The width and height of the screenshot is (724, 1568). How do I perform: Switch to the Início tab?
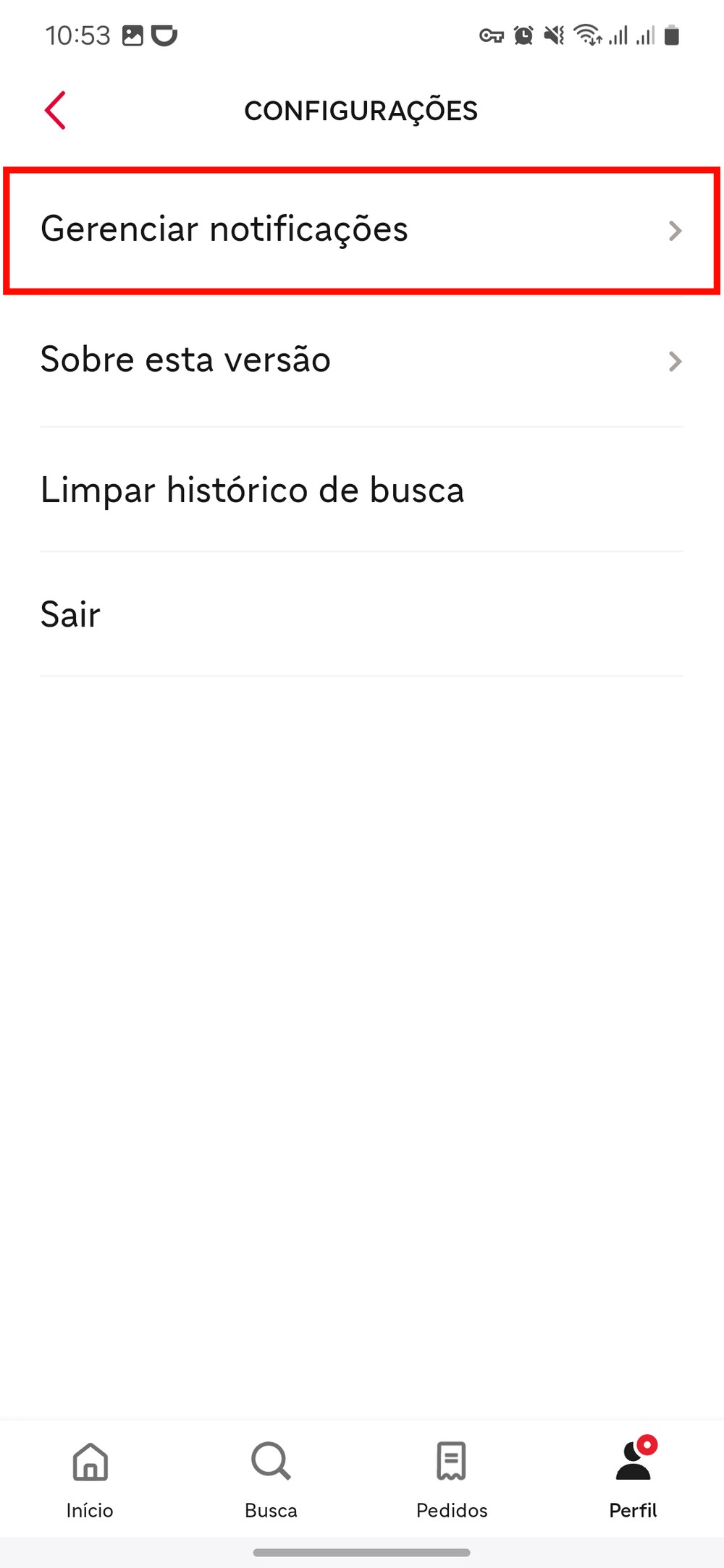point(90,1478)
